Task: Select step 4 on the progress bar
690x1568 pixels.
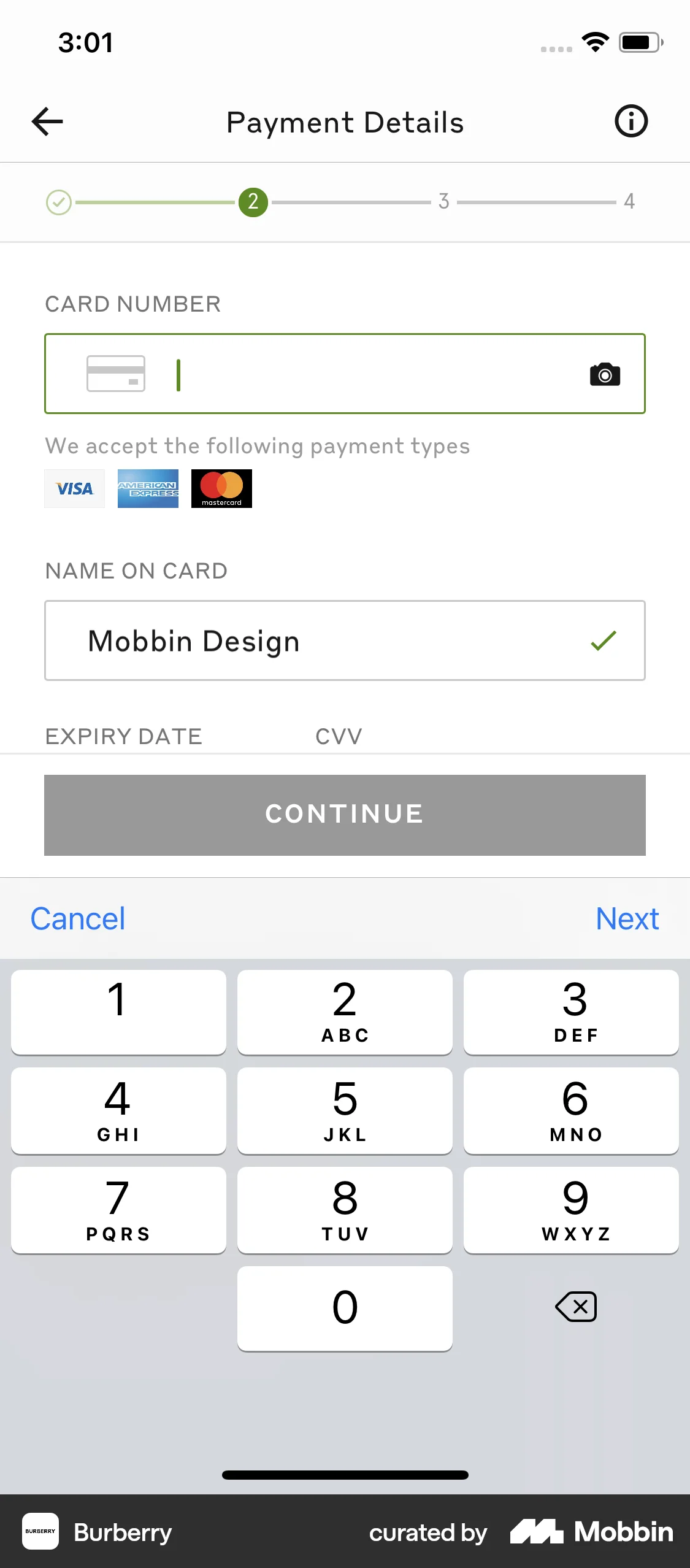Action: [631, 202]
